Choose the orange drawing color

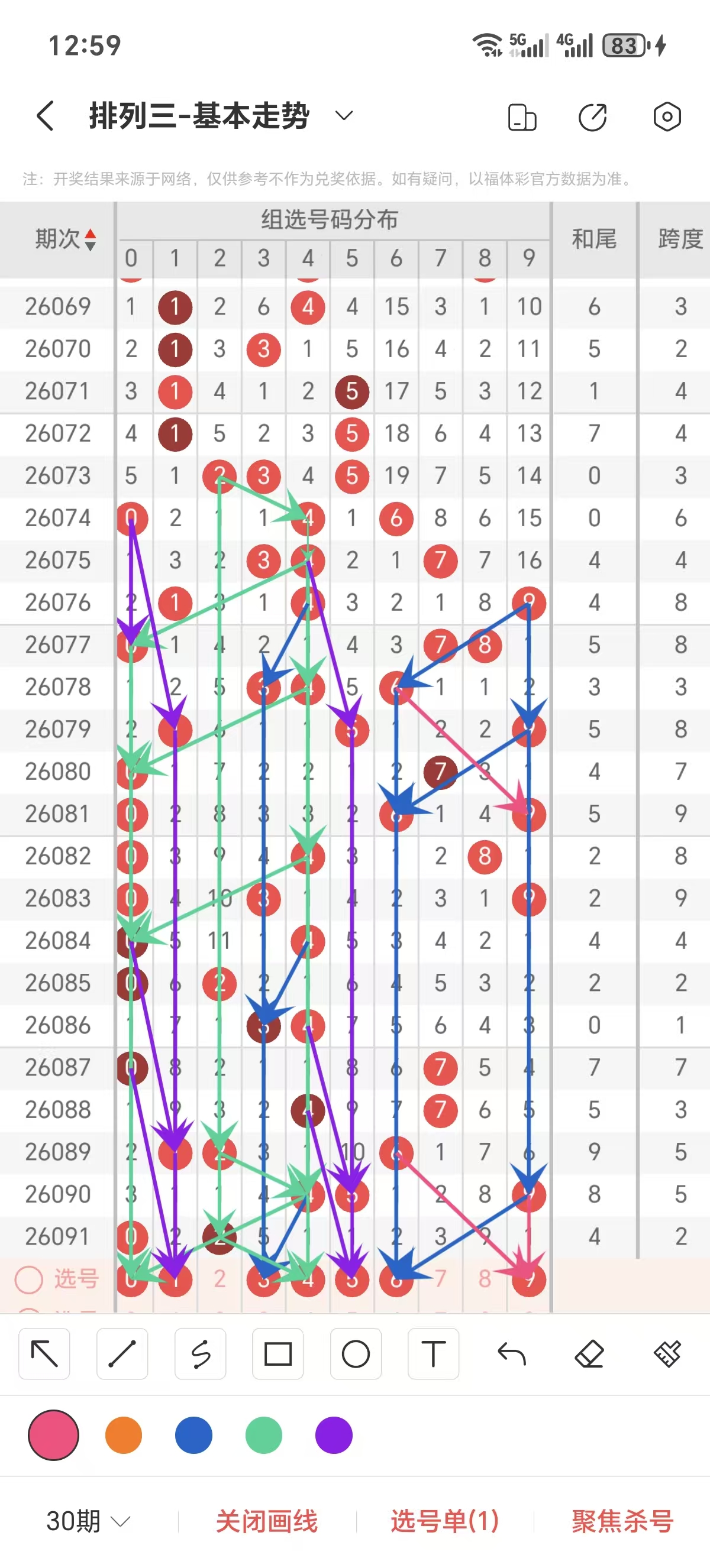tap(124, 1435)
